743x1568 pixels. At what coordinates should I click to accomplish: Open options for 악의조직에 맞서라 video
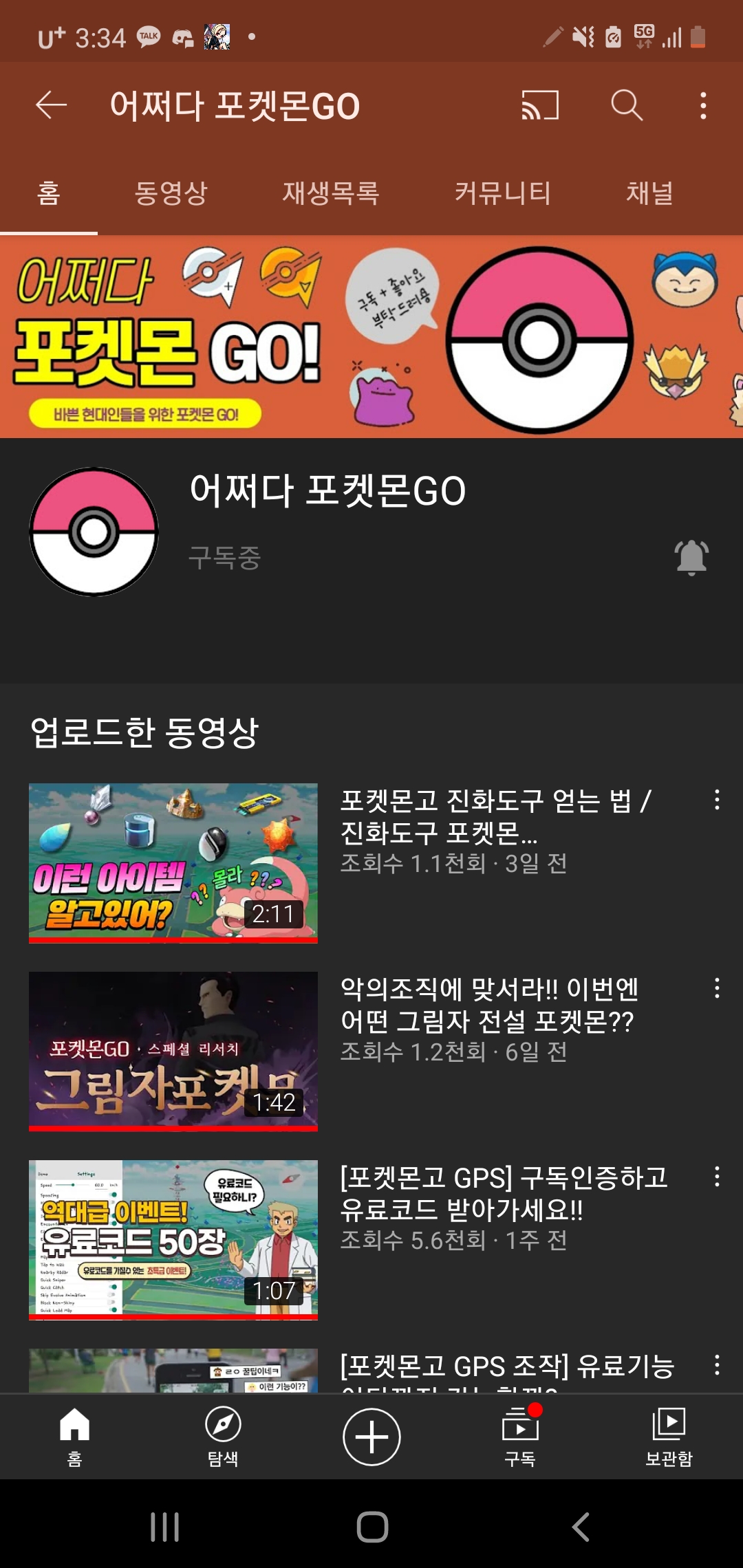click(x=717, y=988)
